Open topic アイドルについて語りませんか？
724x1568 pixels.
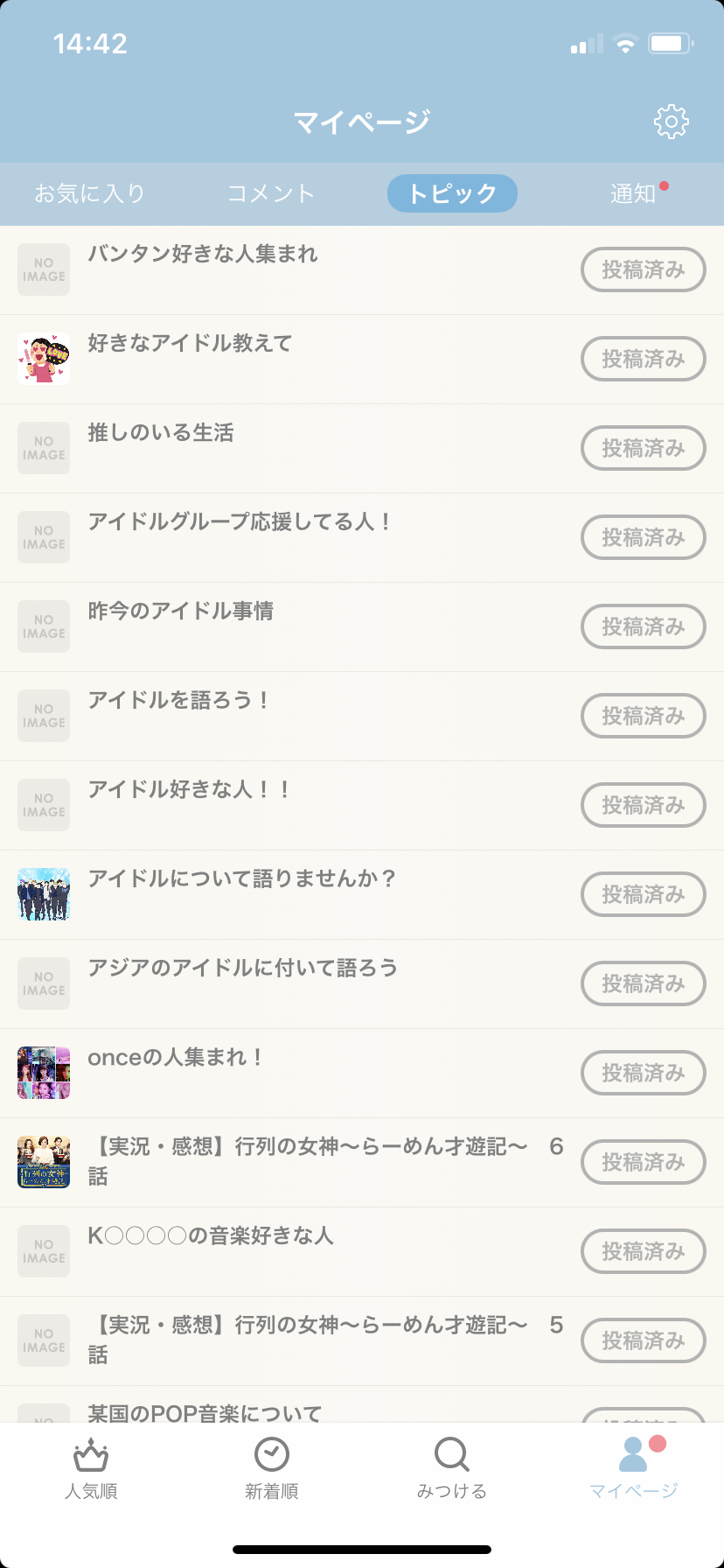[x=362, y=895]
